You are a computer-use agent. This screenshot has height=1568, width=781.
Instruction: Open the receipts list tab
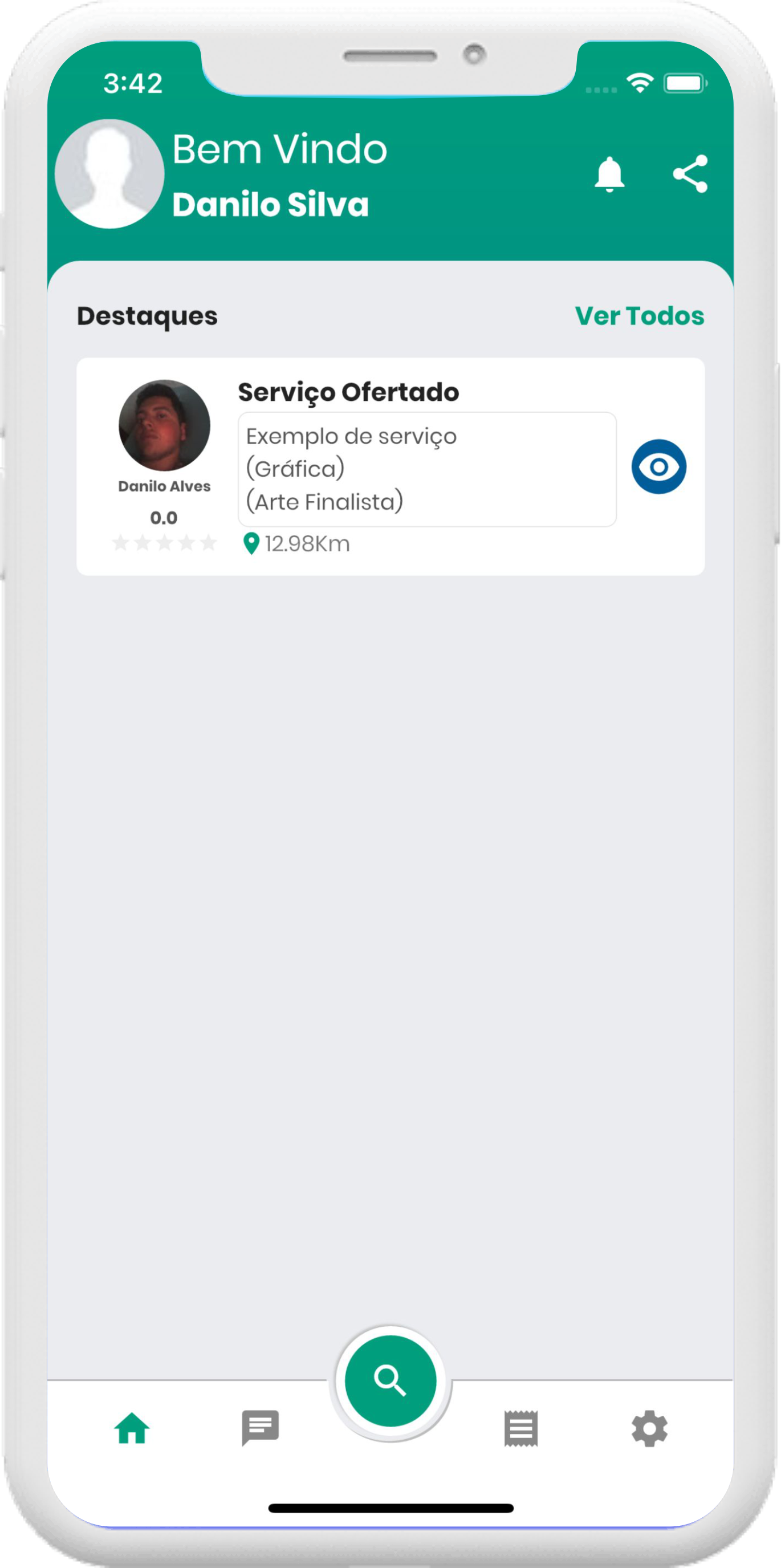pos(521,1428)
